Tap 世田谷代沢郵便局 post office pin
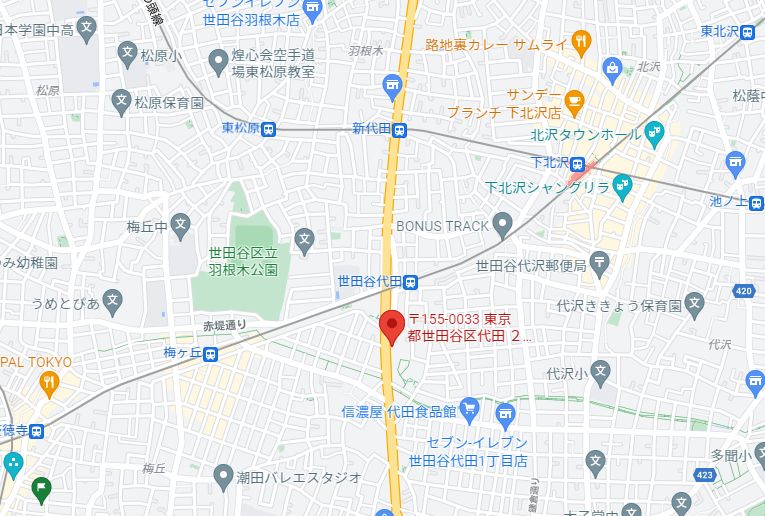 599,264
